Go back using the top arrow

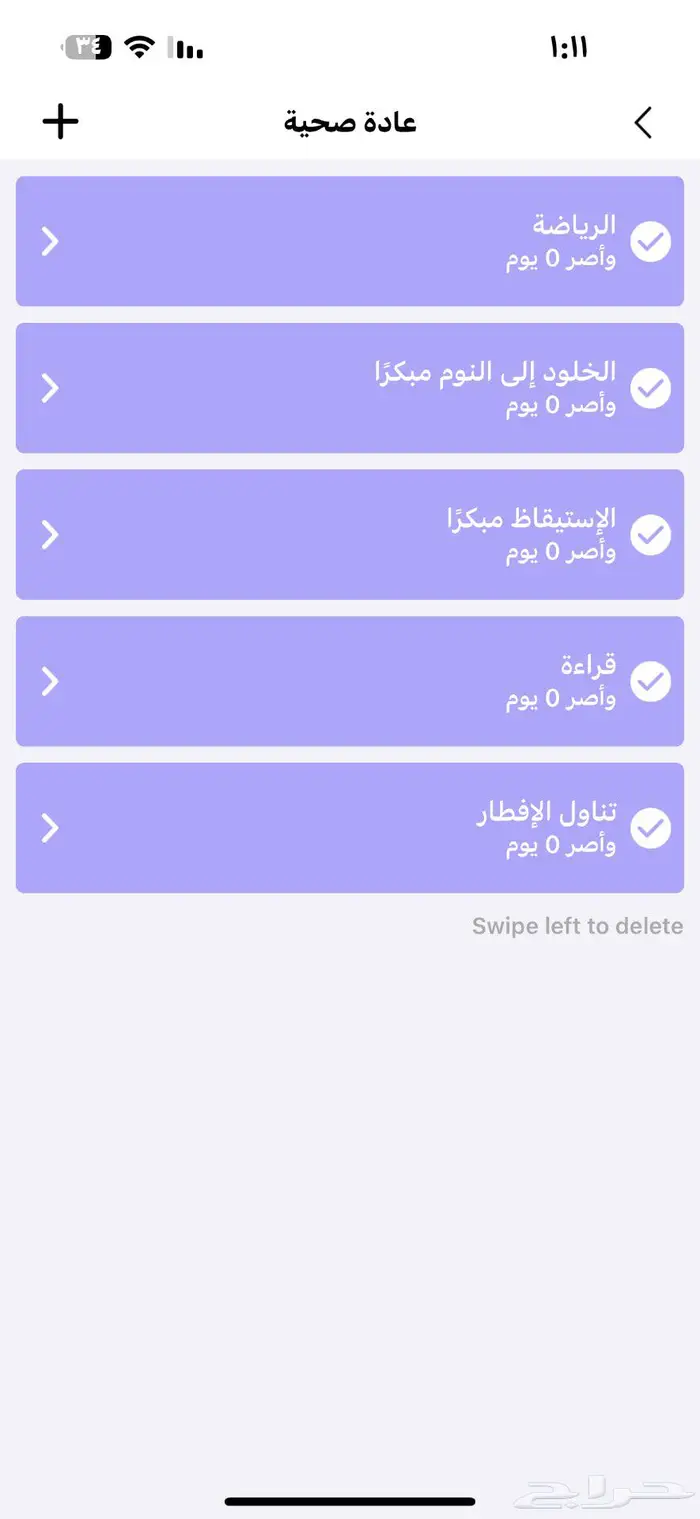(x=643, y=123)
